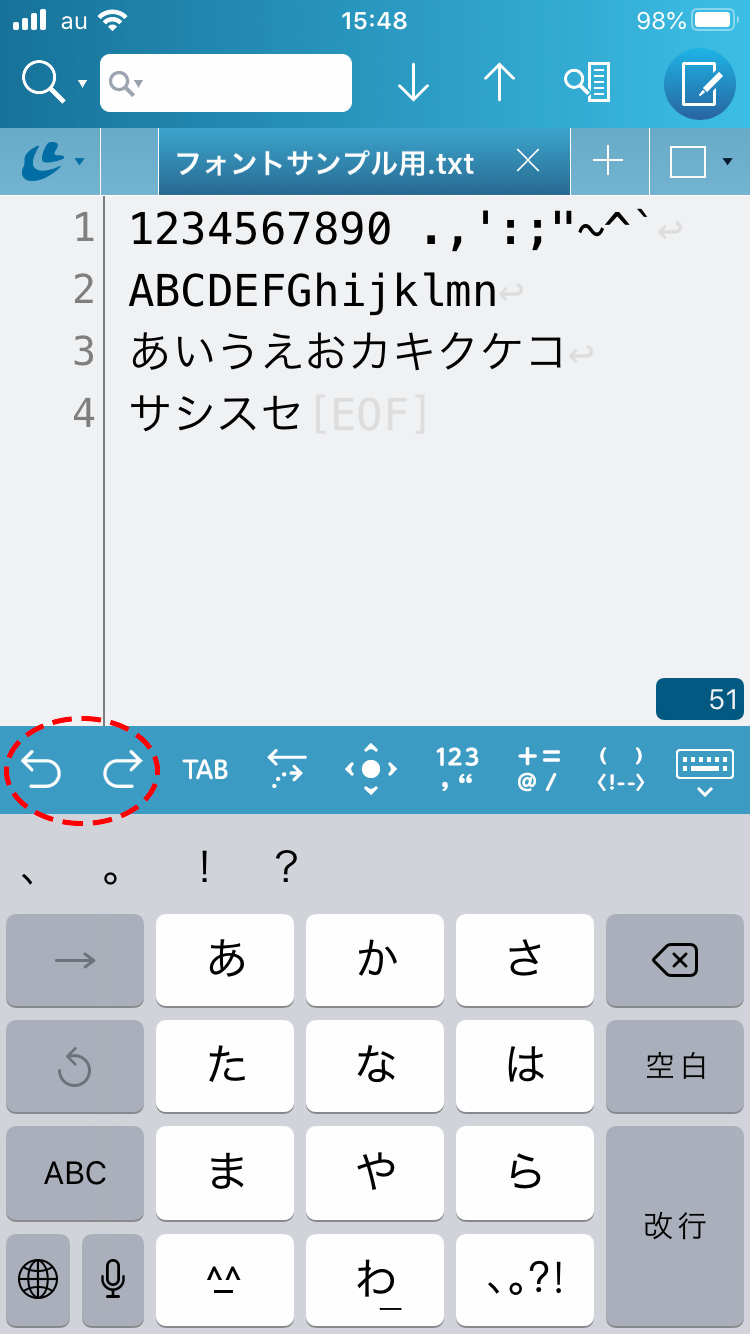Open the 123 number and punctuation palette
Image resolution: width=750 pixels, height=1334 pixels.
pyautogui.click(x=457, y=769)
